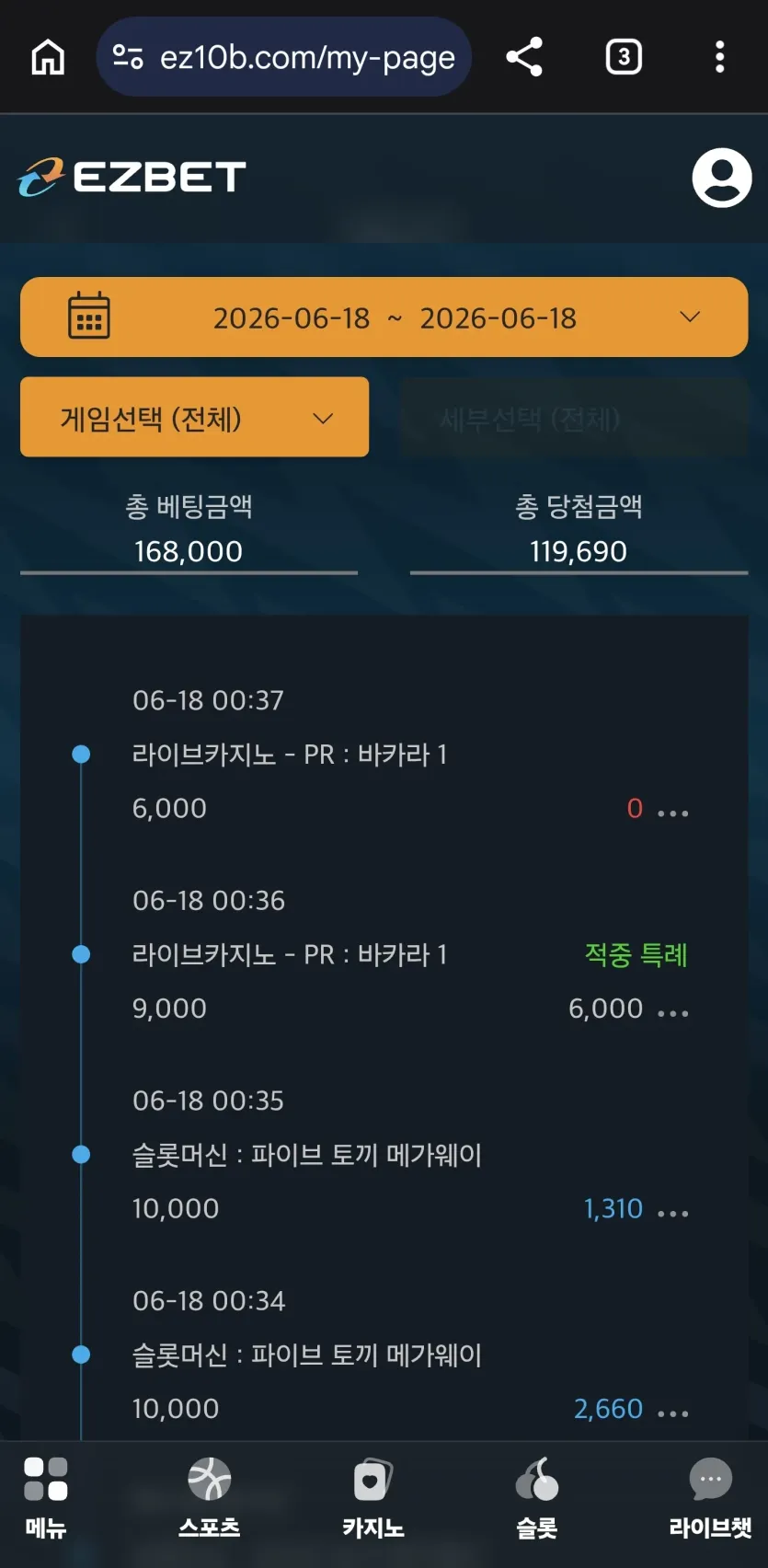Open 라이브챗 live chat
768x1568 pixels.
[710, 1498]
